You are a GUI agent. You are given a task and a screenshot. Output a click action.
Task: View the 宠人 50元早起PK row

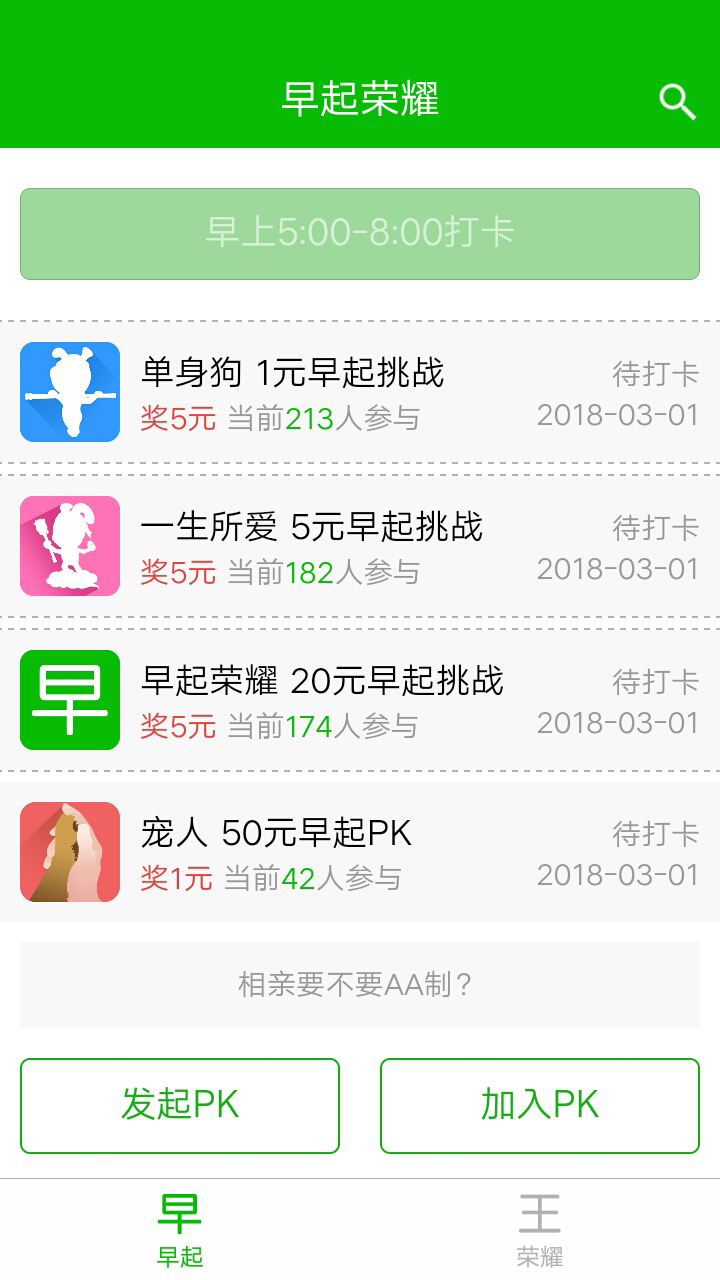[360, 852]
